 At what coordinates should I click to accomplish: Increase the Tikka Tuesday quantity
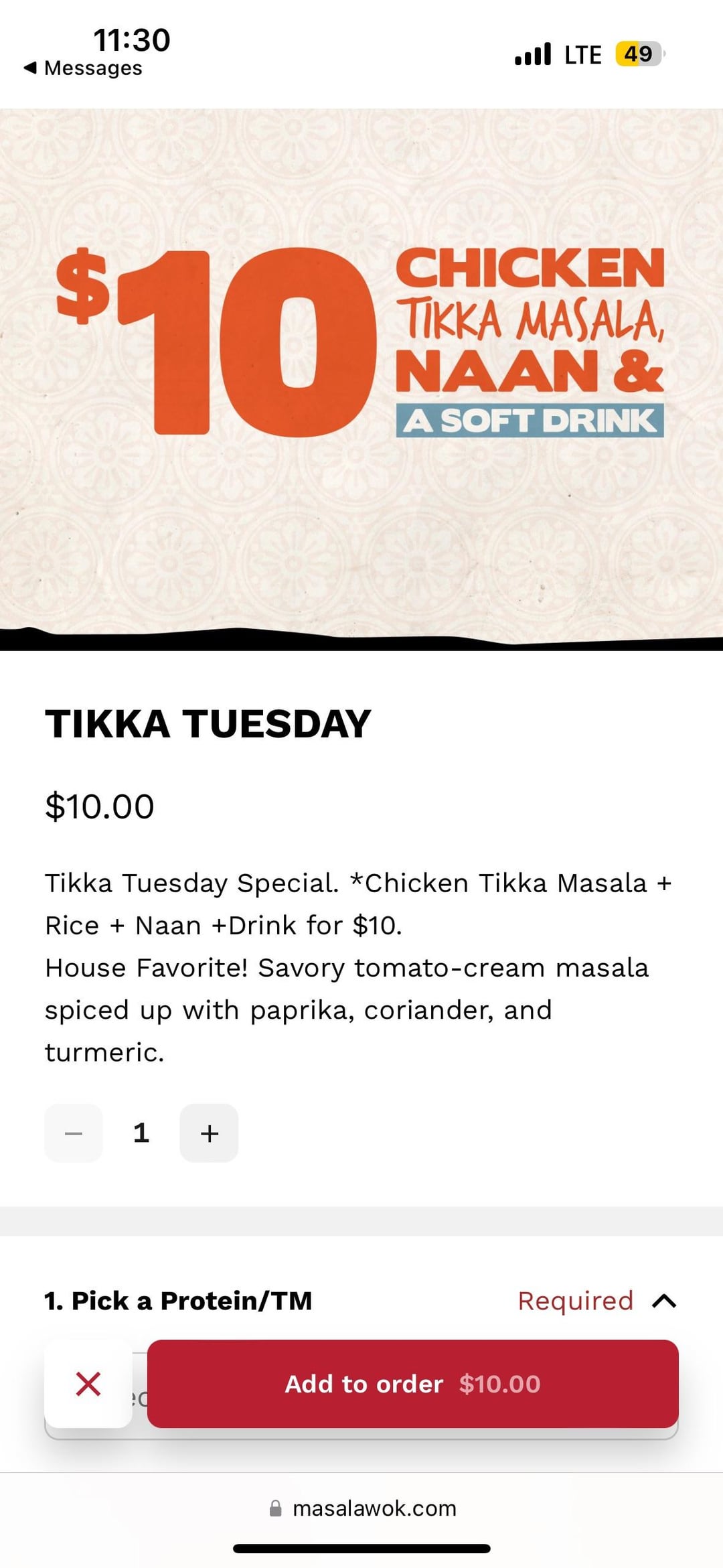coord(209,1133)
